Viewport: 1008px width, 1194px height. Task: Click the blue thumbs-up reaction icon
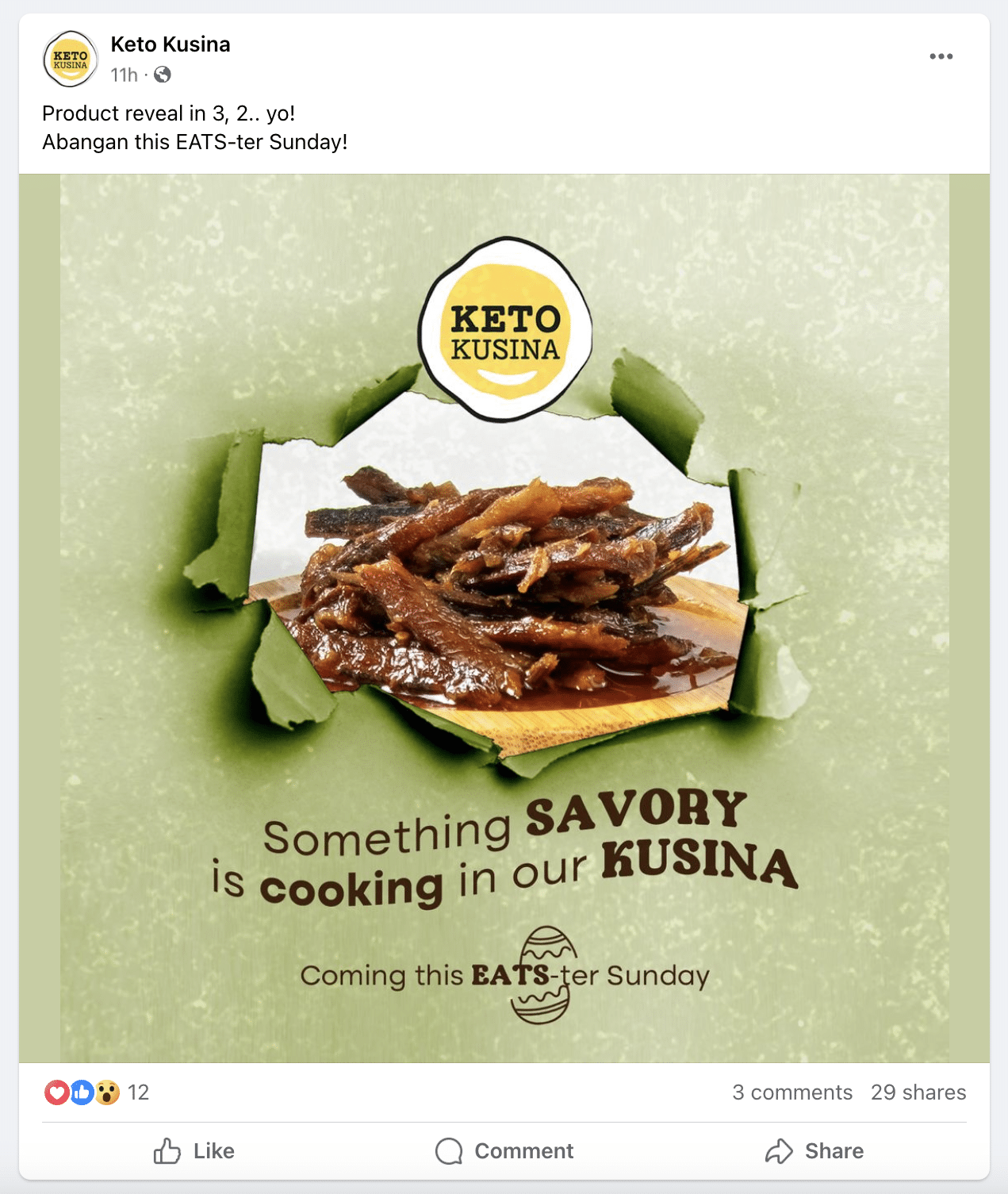(x=80, y=1092)
